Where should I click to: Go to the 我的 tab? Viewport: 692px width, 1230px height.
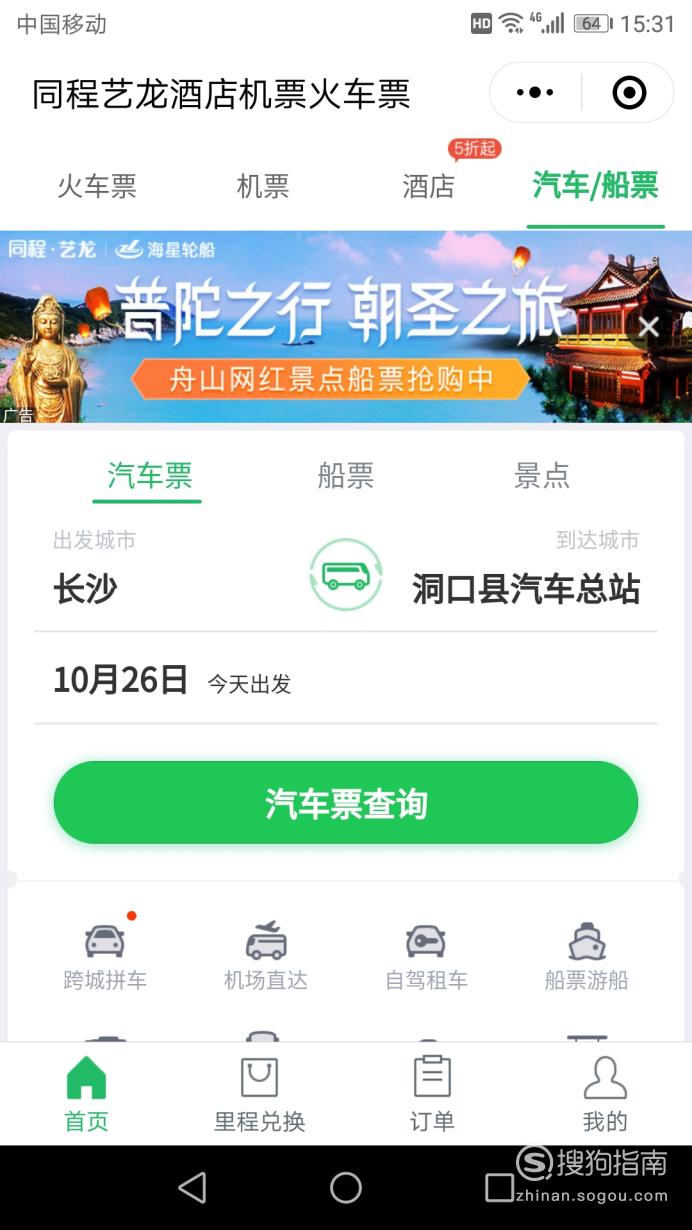(605, 1094)
